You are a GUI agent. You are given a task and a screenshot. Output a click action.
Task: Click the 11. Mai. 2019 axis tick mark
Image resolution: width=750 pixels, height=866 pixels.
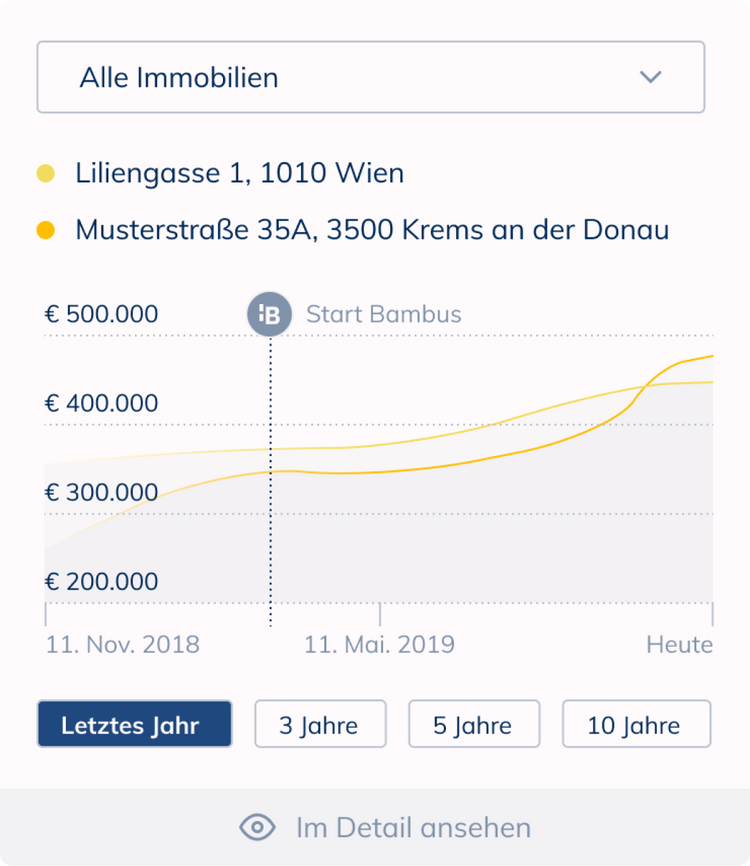(x=379, y=615)
